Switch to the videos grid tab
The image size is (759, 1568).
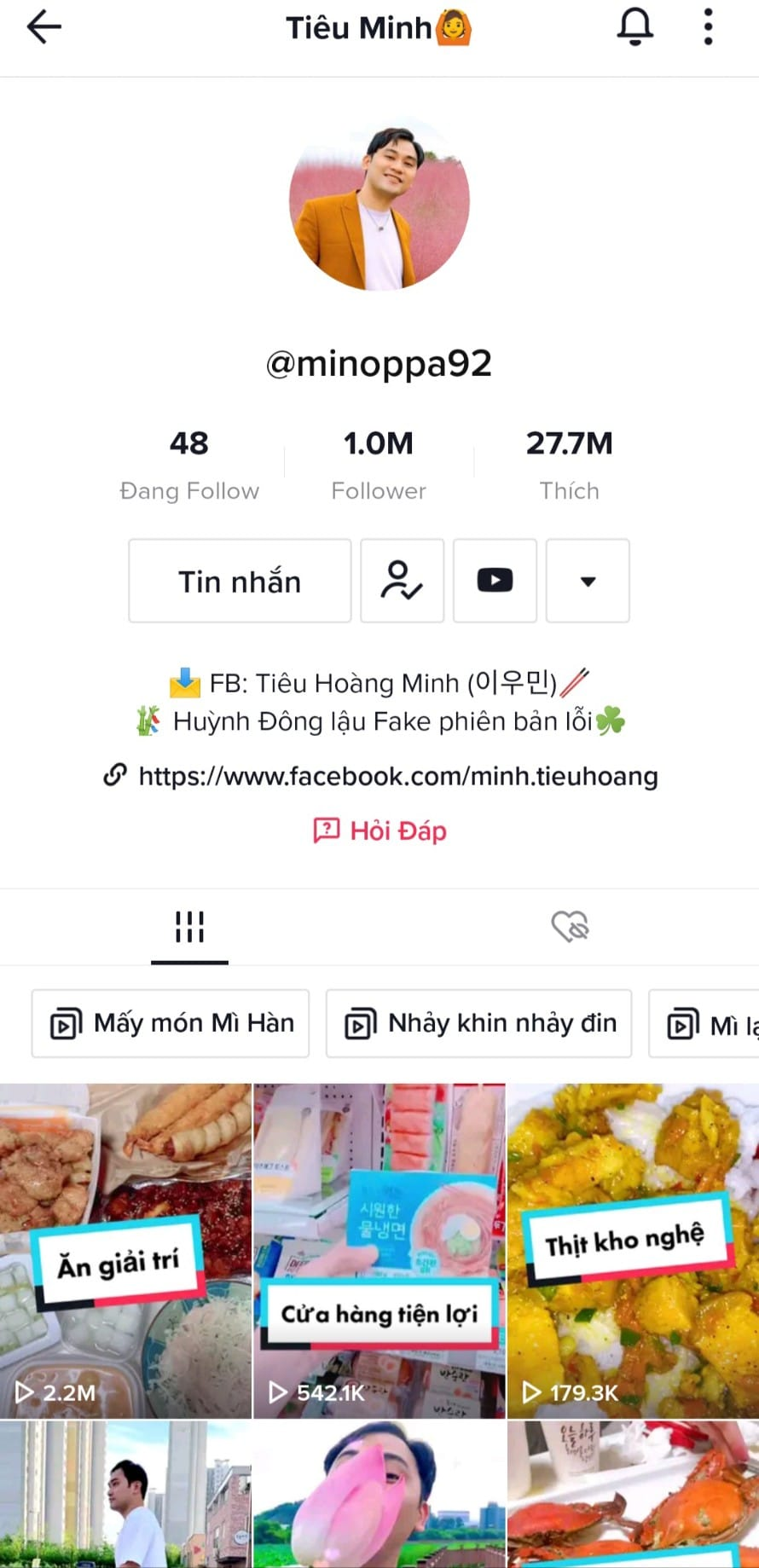(189, 927)
